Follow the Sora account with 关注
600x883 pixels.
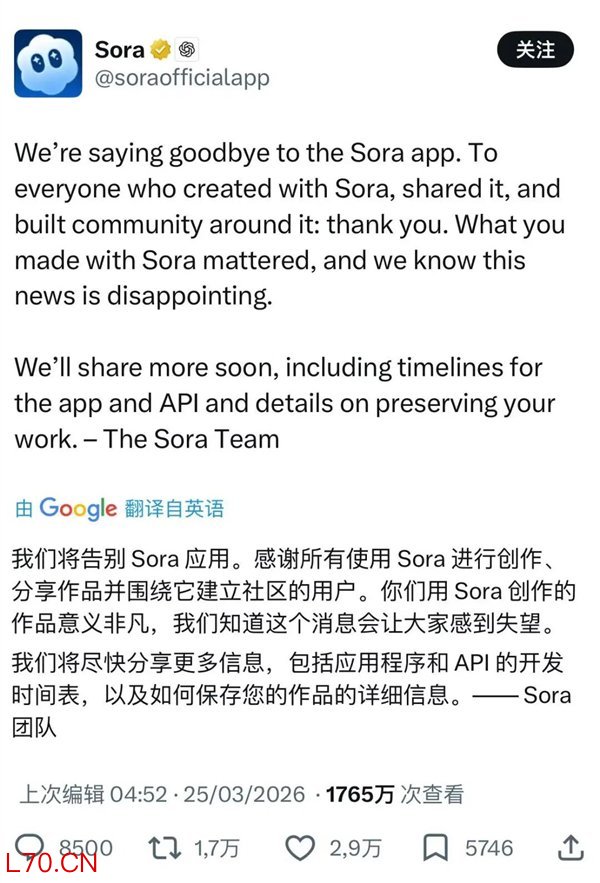[535, 50]
